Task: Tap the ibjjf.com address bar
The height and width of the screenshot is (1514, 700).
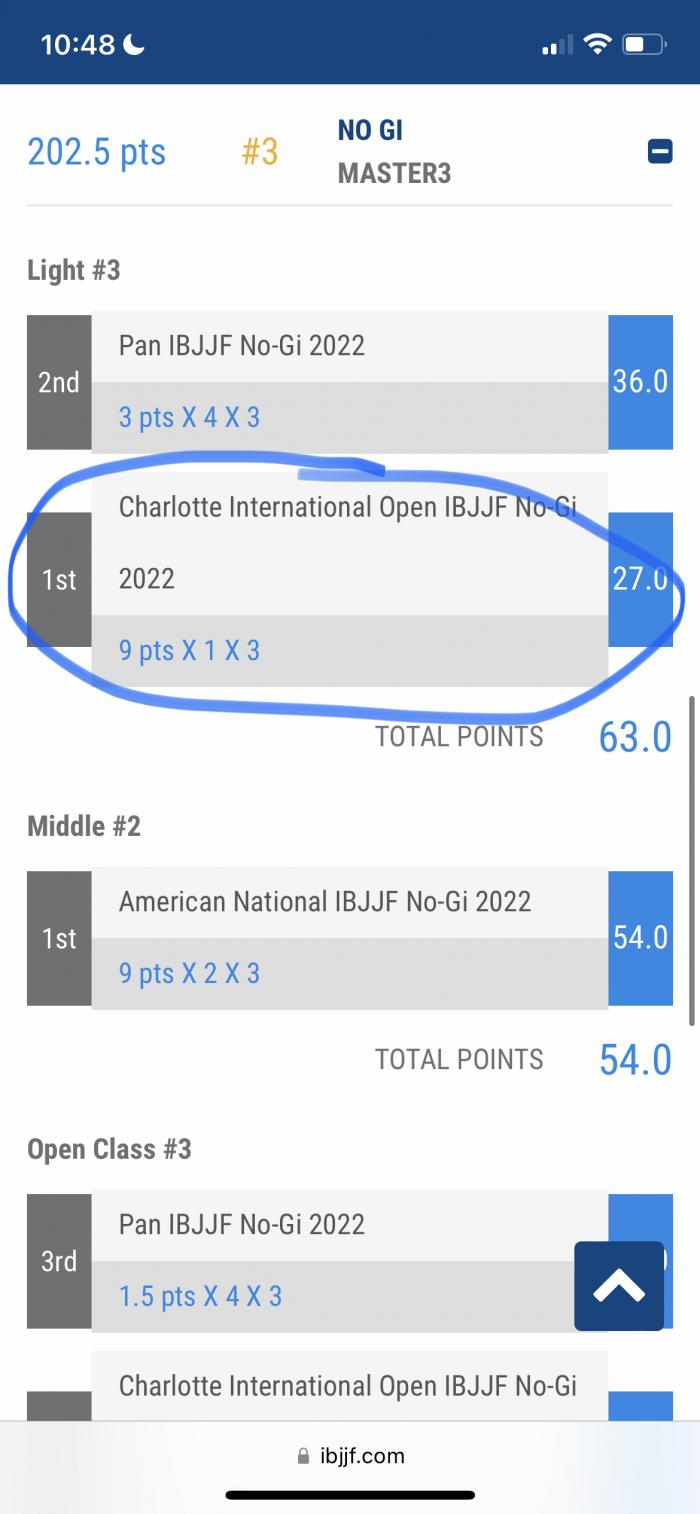Action: (x=351, y=1456)
